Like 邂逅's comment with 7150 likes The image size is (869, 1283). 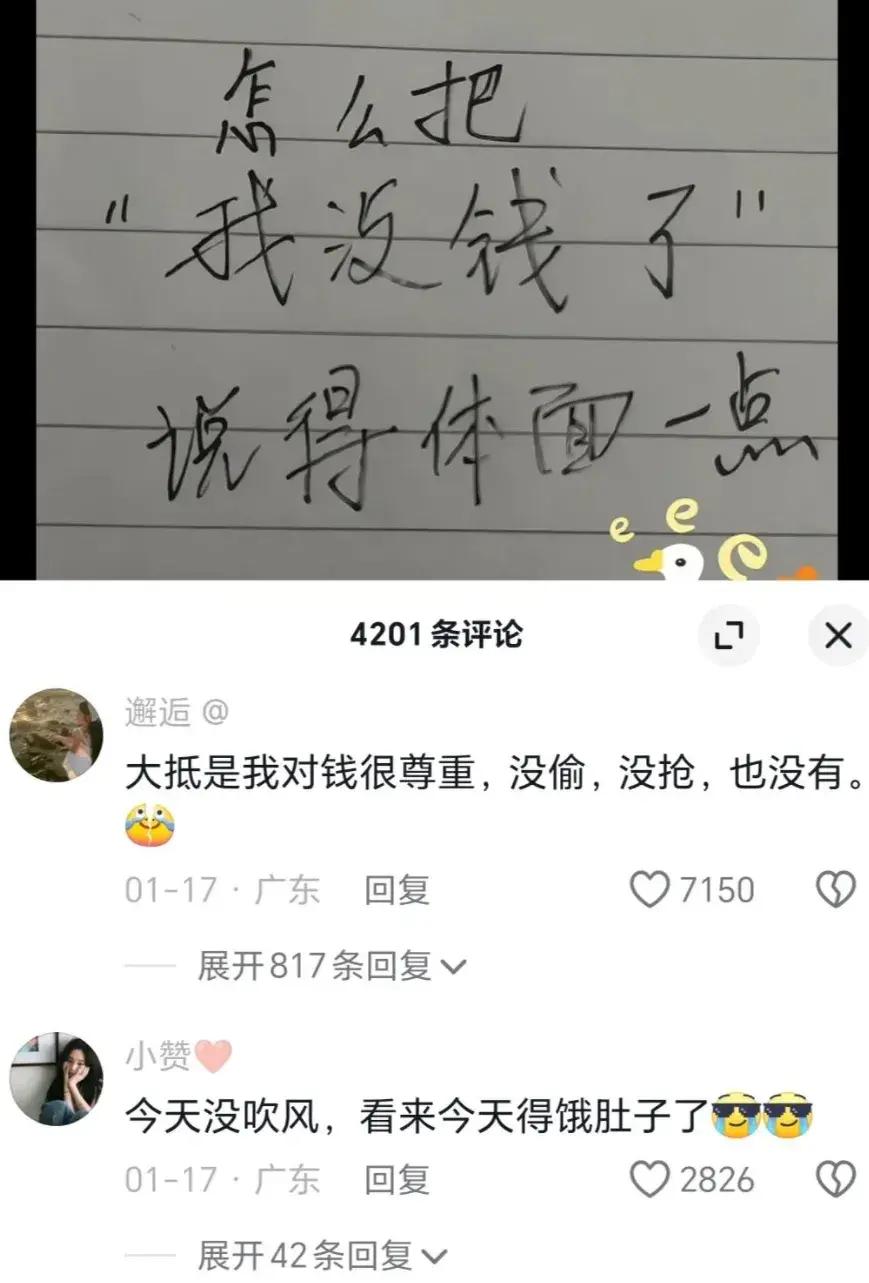650,890
